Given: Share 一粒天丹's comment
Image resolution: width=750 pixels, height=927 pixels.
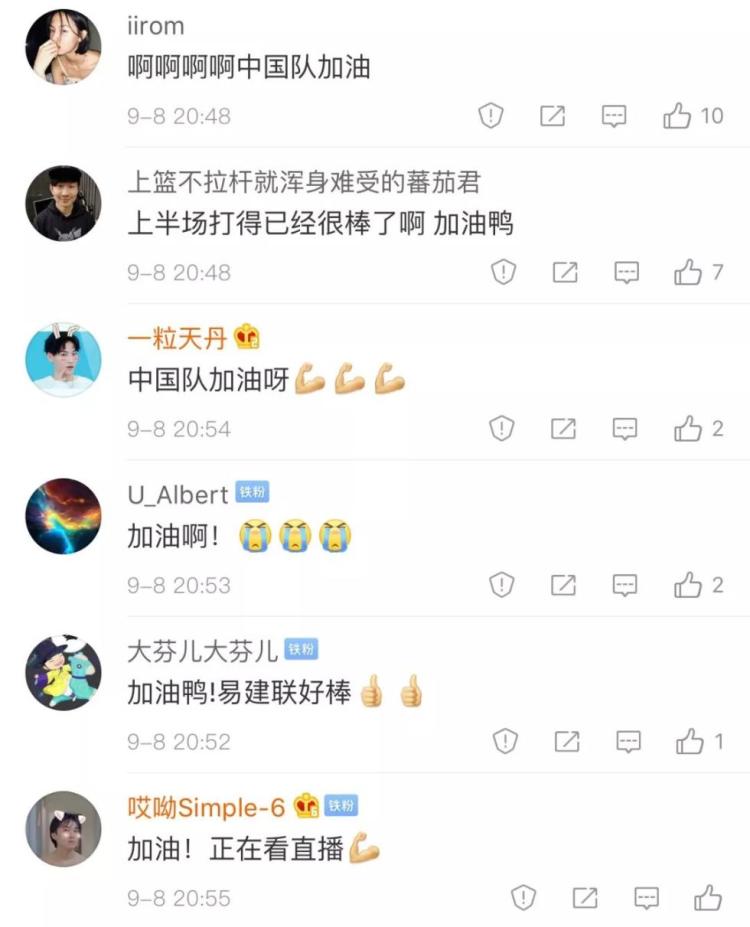Looking at the screenshot, I should click(x=564, y=429).
